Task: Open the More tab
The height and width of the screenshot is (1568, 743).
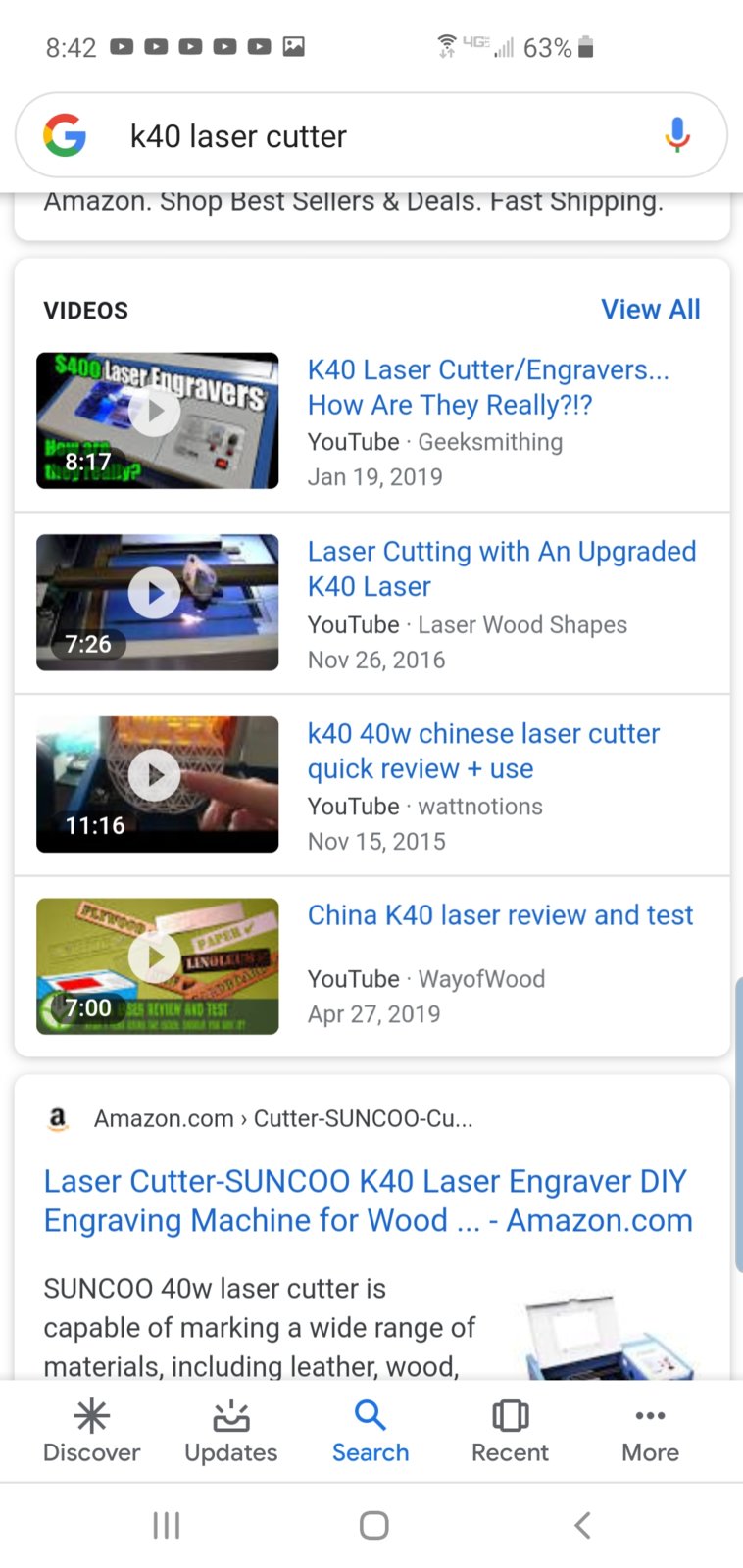Action: tap(650, 1431)
